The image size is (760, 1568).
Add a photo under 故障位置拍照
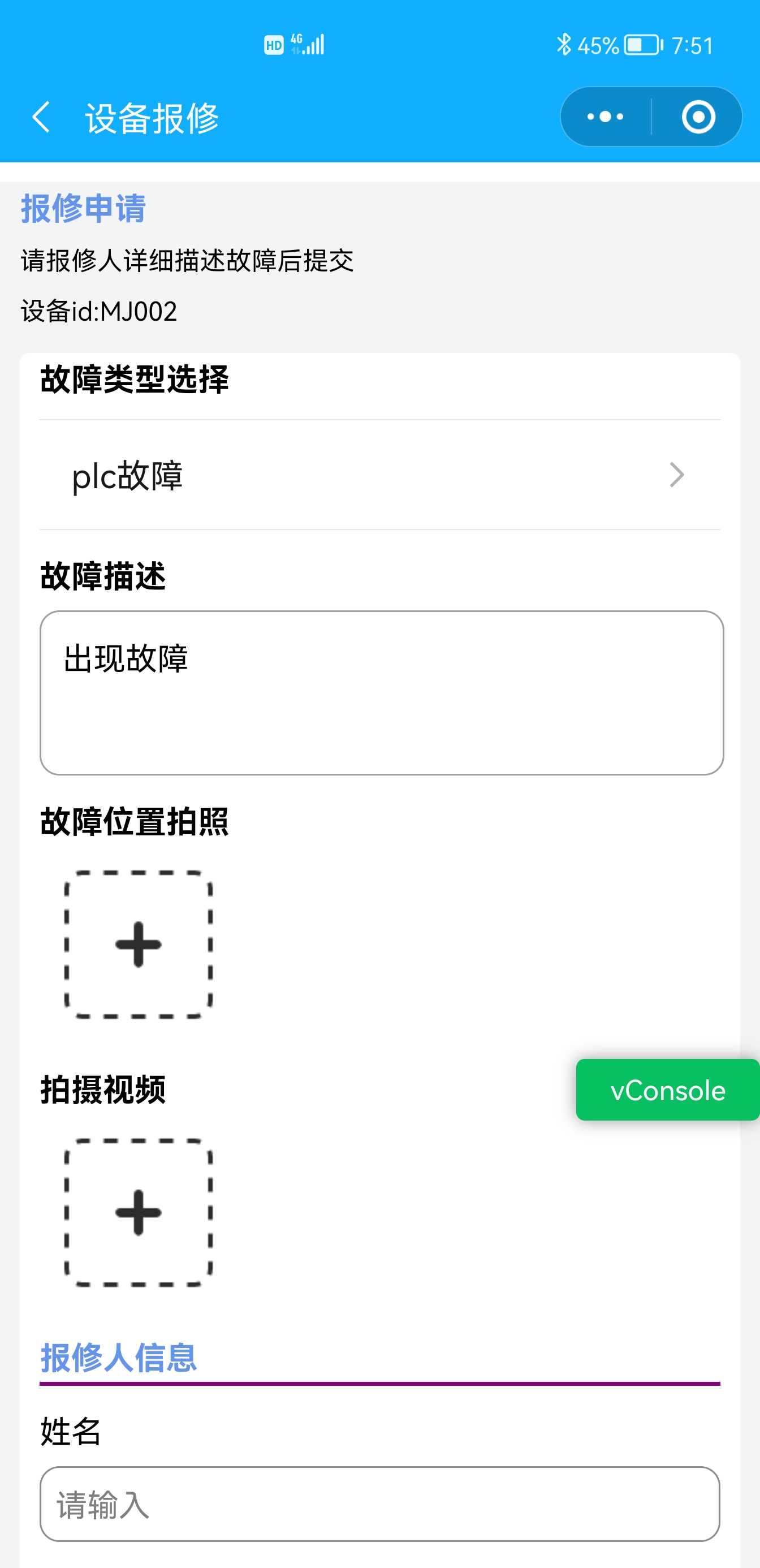(x=138, y=945)
